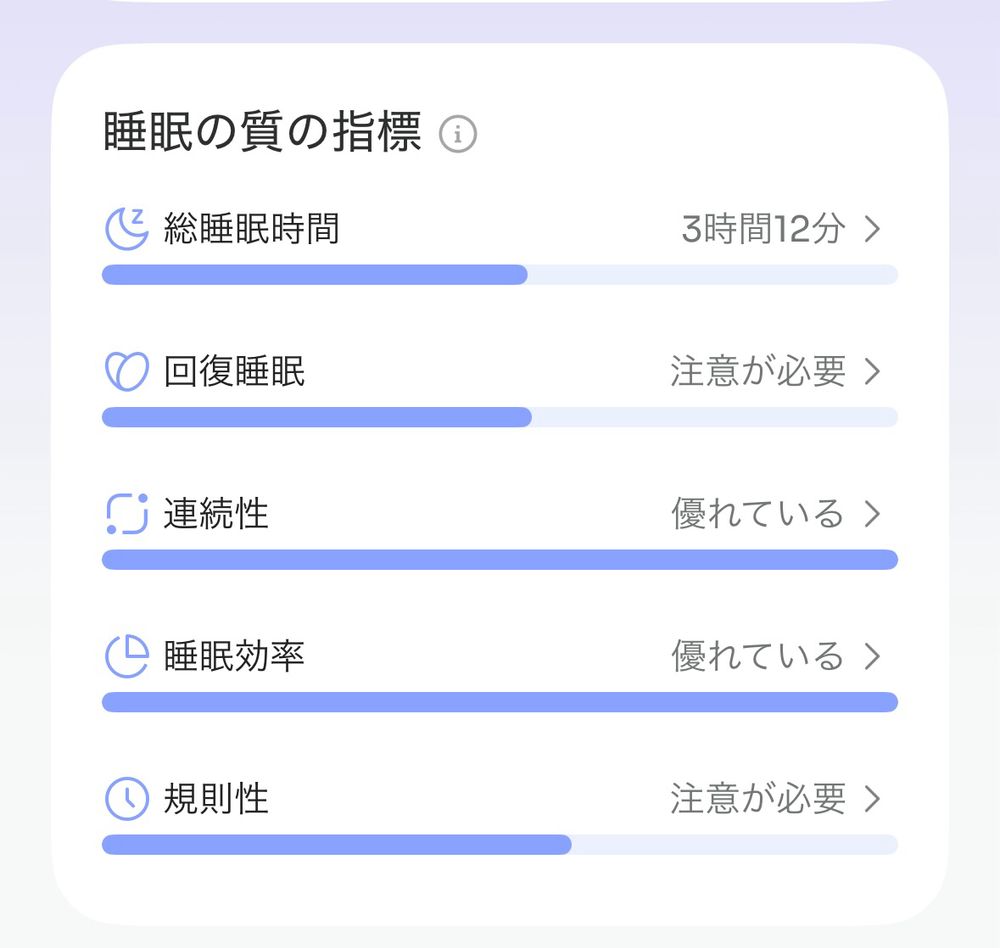Open the 連続性 row
Image resolution: width=1000 pixels, height=948 pixels.
[500, 515]
